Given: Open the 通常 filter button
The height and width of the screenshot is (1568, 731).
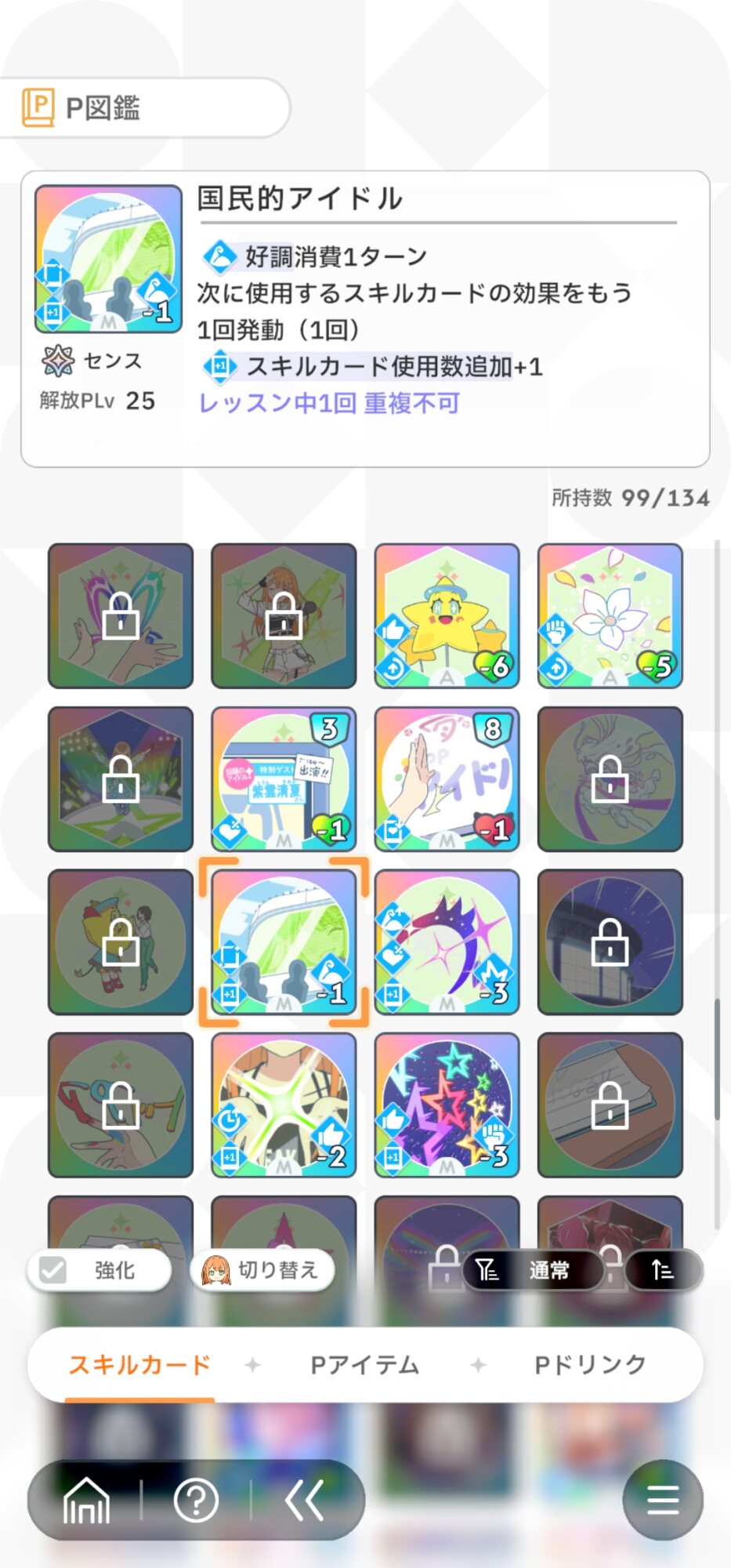Looking at the screenshot, I should click(533, 1269).
